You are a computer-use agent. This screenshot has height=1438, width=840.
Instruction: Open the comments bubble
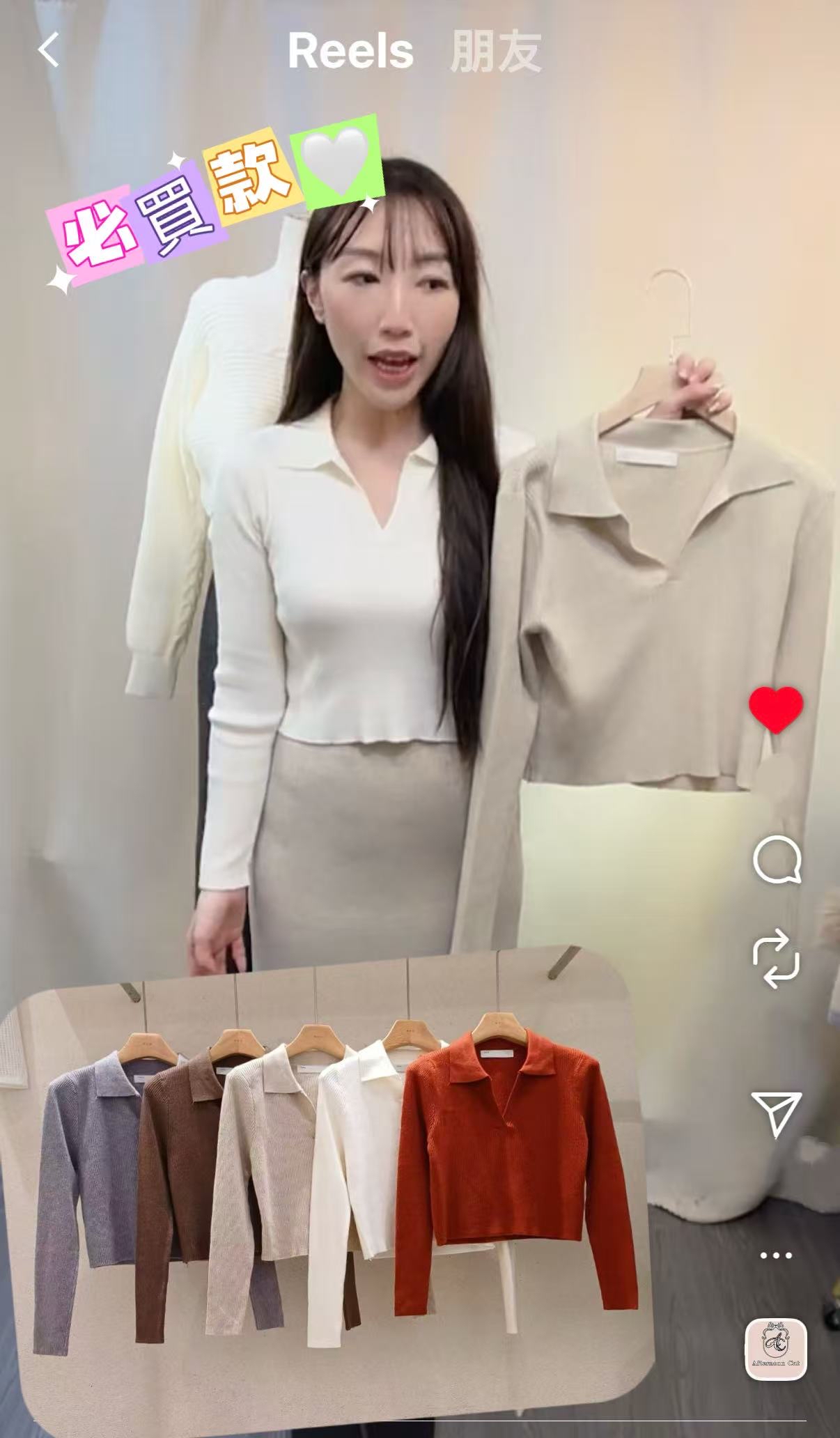coord(777,860)
